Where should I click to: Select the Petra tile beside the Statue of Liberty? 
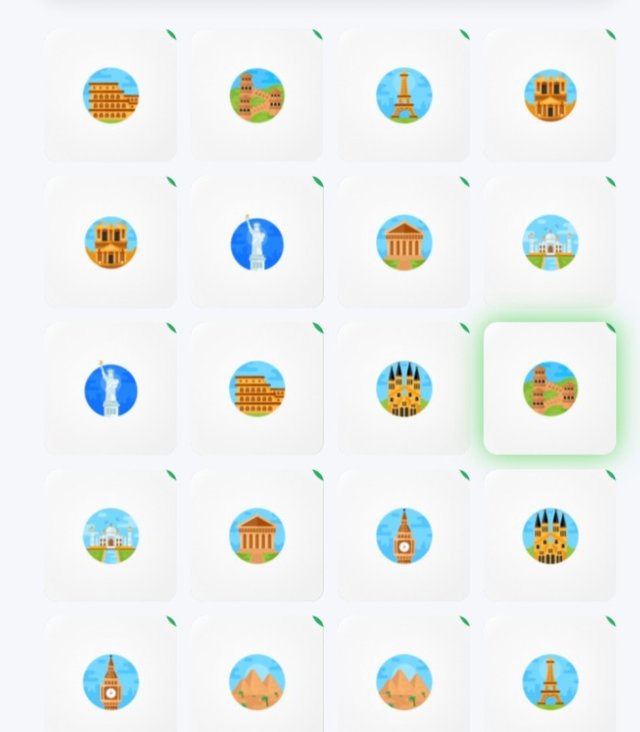pyautogui.click(x=110, y=243)
